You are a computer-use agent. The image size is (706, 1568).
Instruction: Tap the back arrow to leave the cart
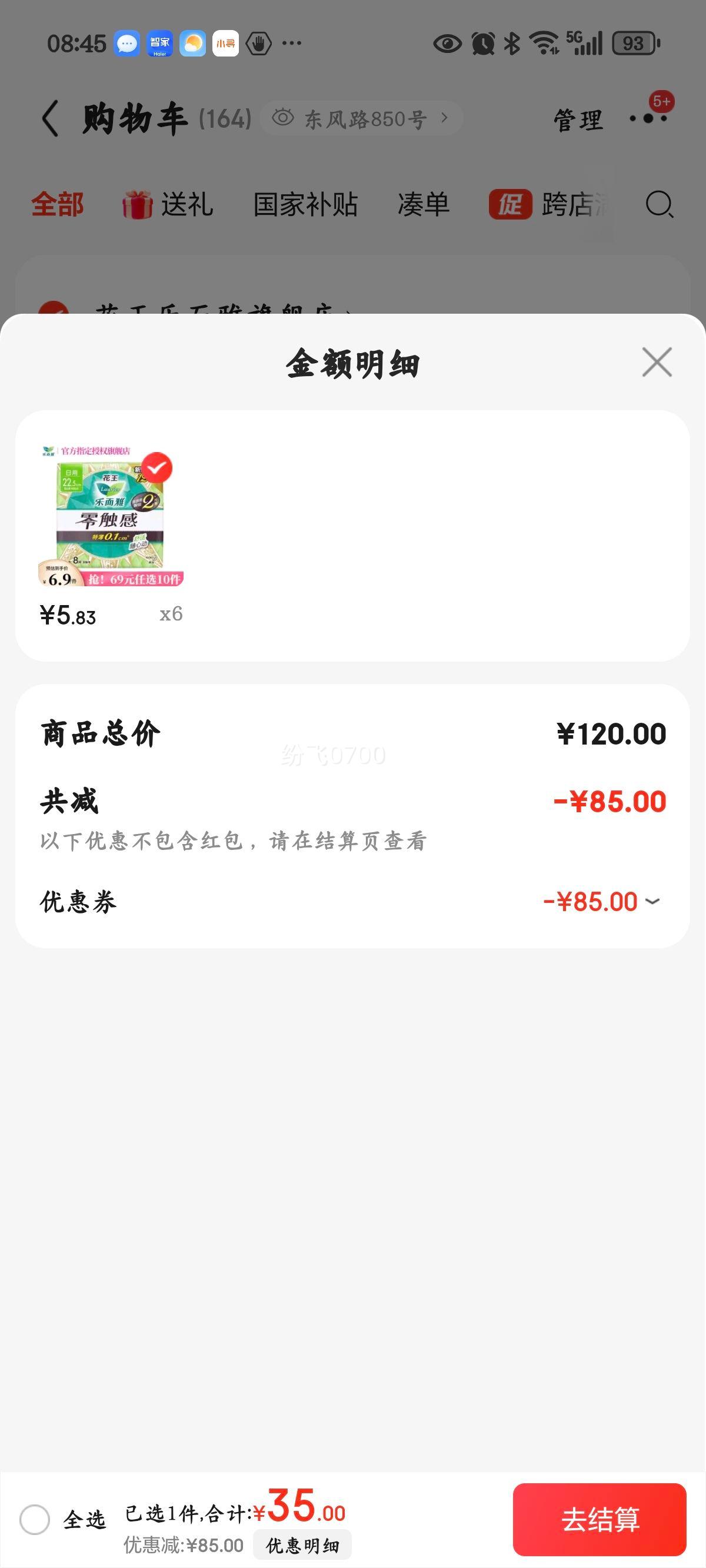tap(50, 118)
